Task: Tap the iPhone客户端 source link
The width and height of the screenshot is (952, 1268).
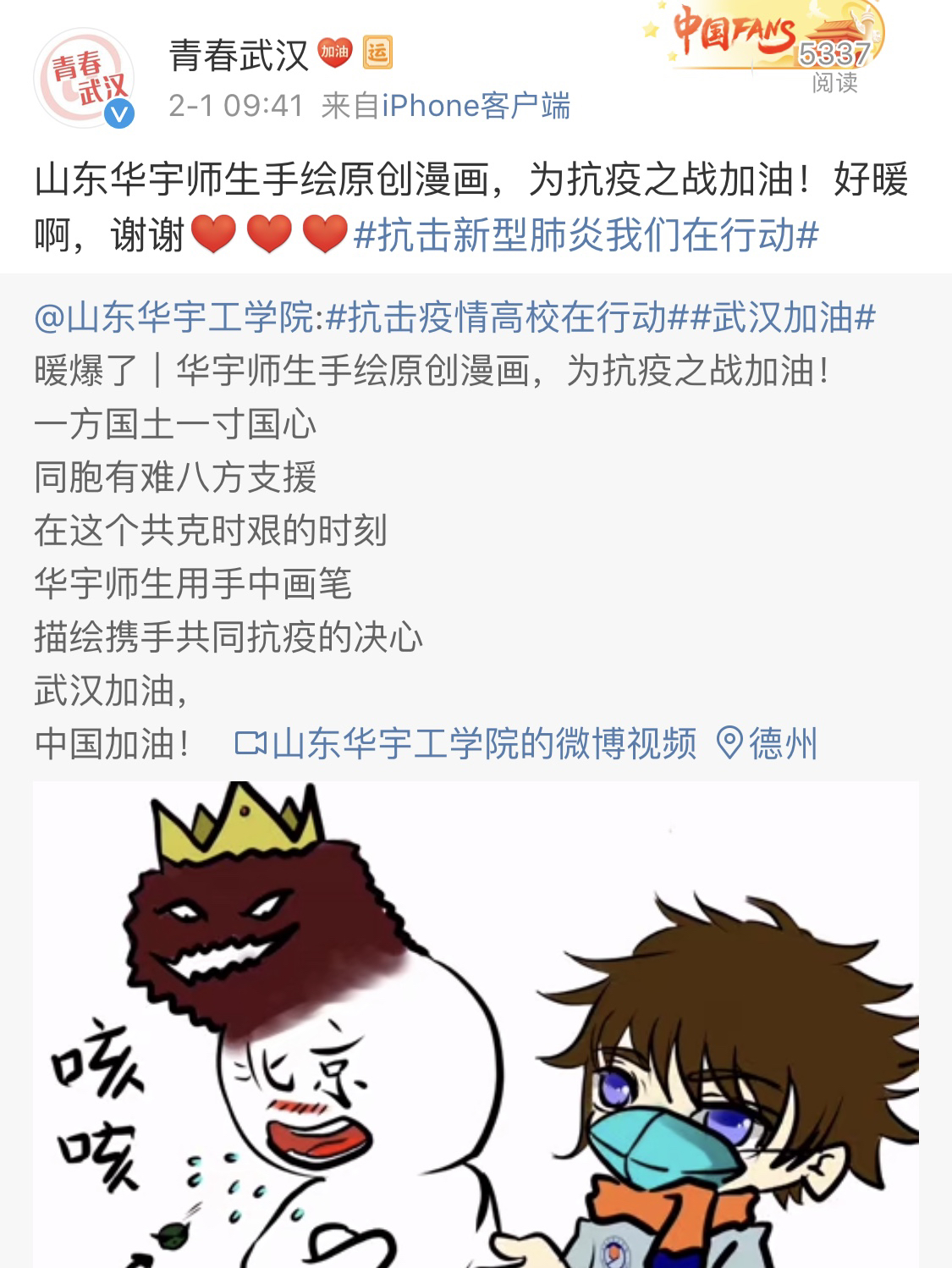Action: click(x=476, y=107)
